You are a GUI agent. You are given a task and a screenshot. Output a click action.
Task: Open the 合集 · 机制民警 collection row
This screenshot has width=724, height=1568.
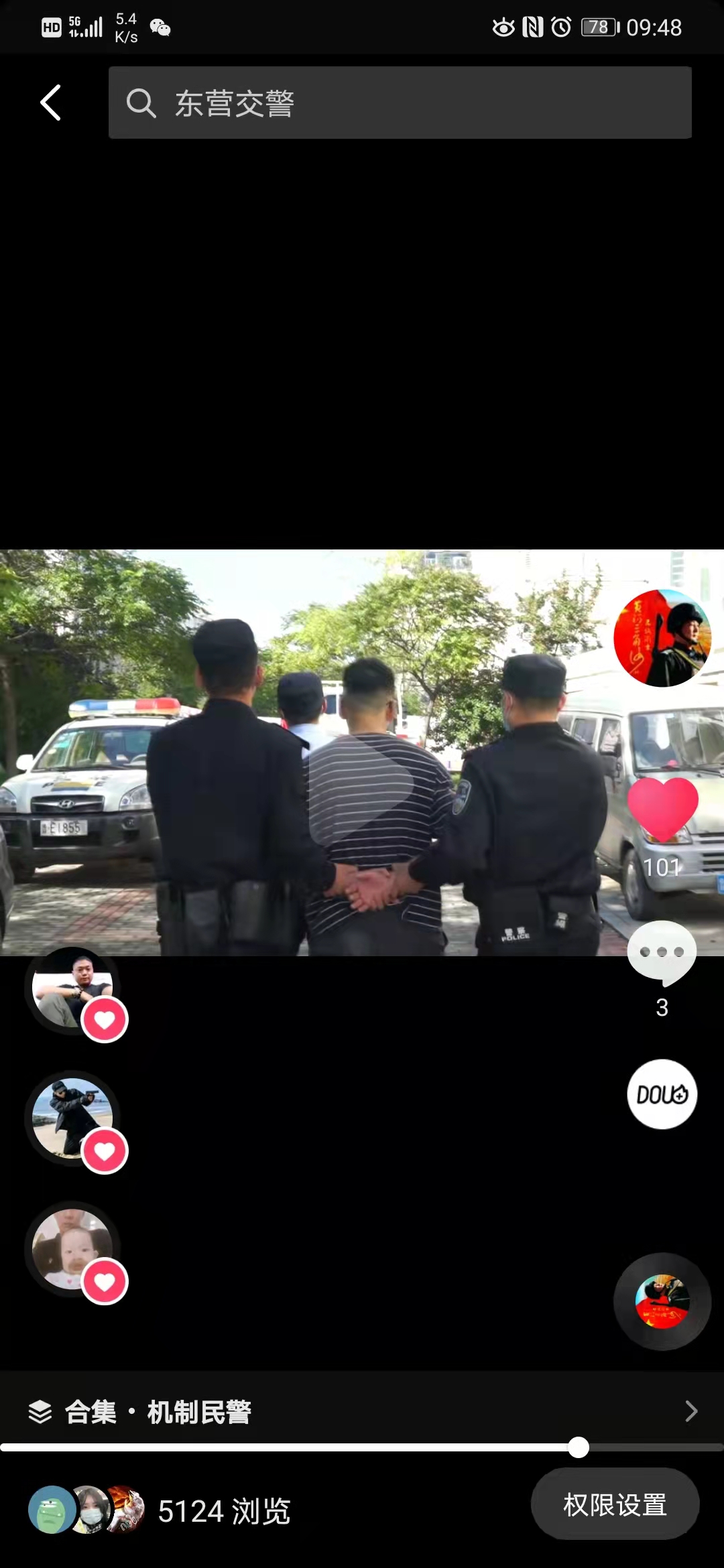[x=362, y=1411]
